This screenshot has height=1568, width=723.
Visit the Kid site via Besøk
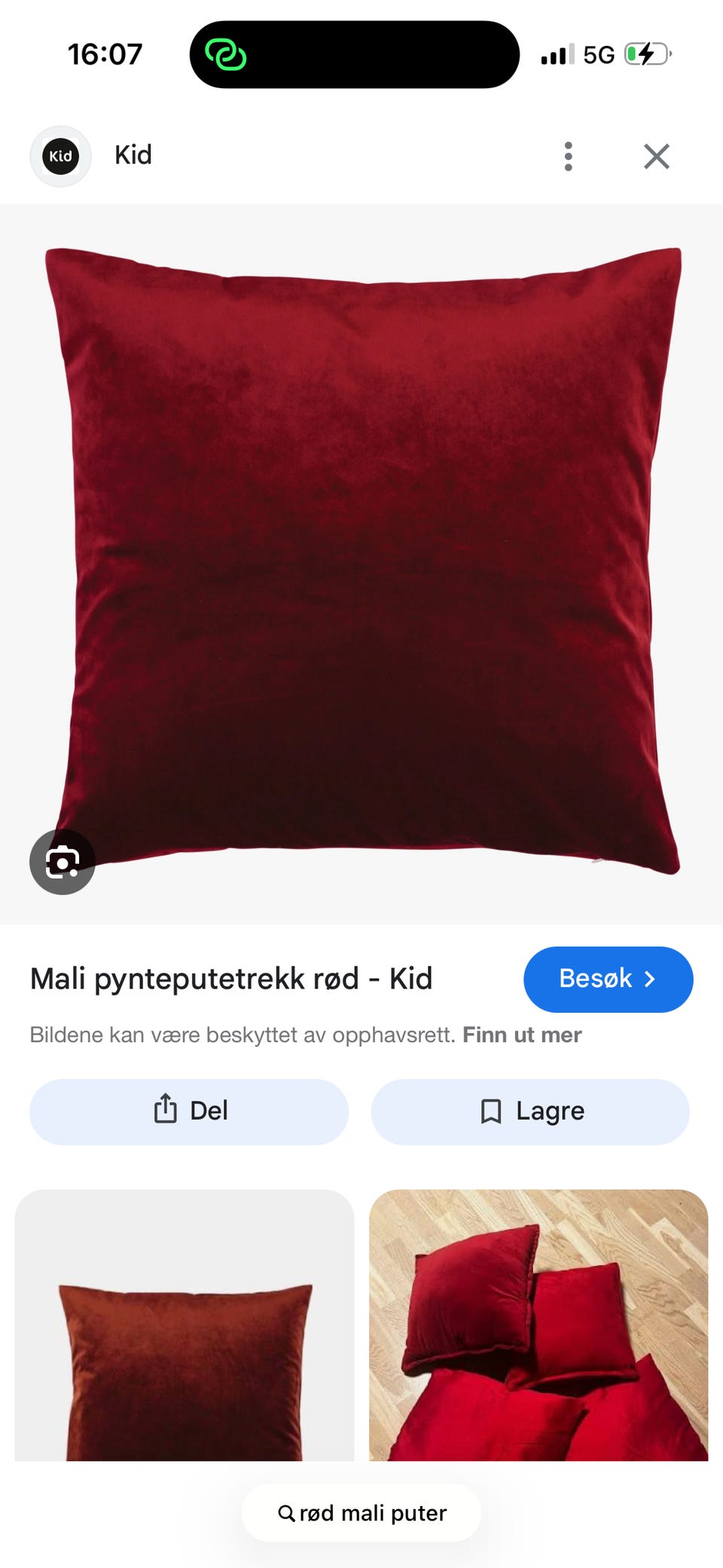(x=608, y=979)
